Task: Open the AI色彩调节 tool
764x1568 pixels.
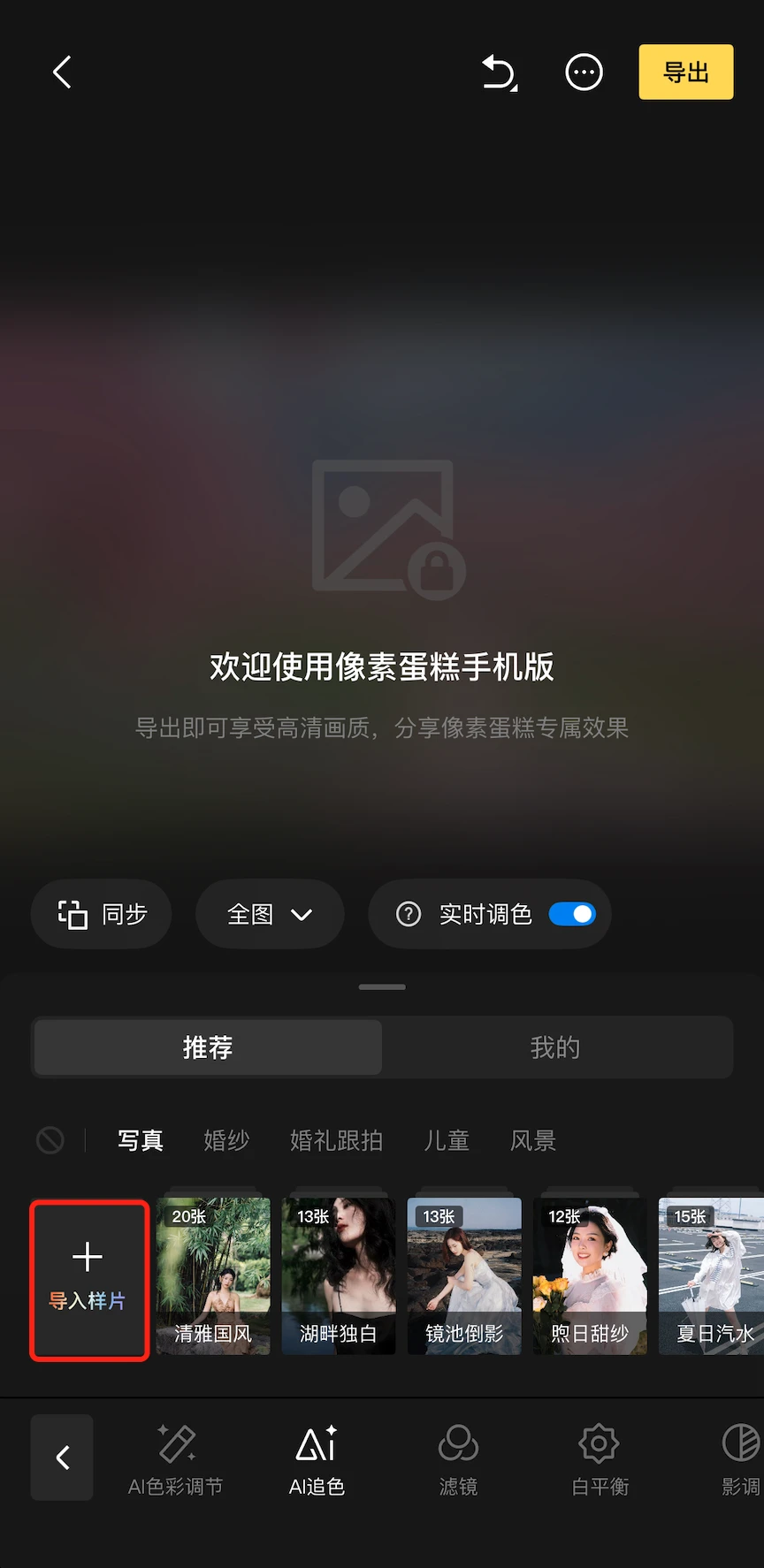Action: tap(176, 1458)
